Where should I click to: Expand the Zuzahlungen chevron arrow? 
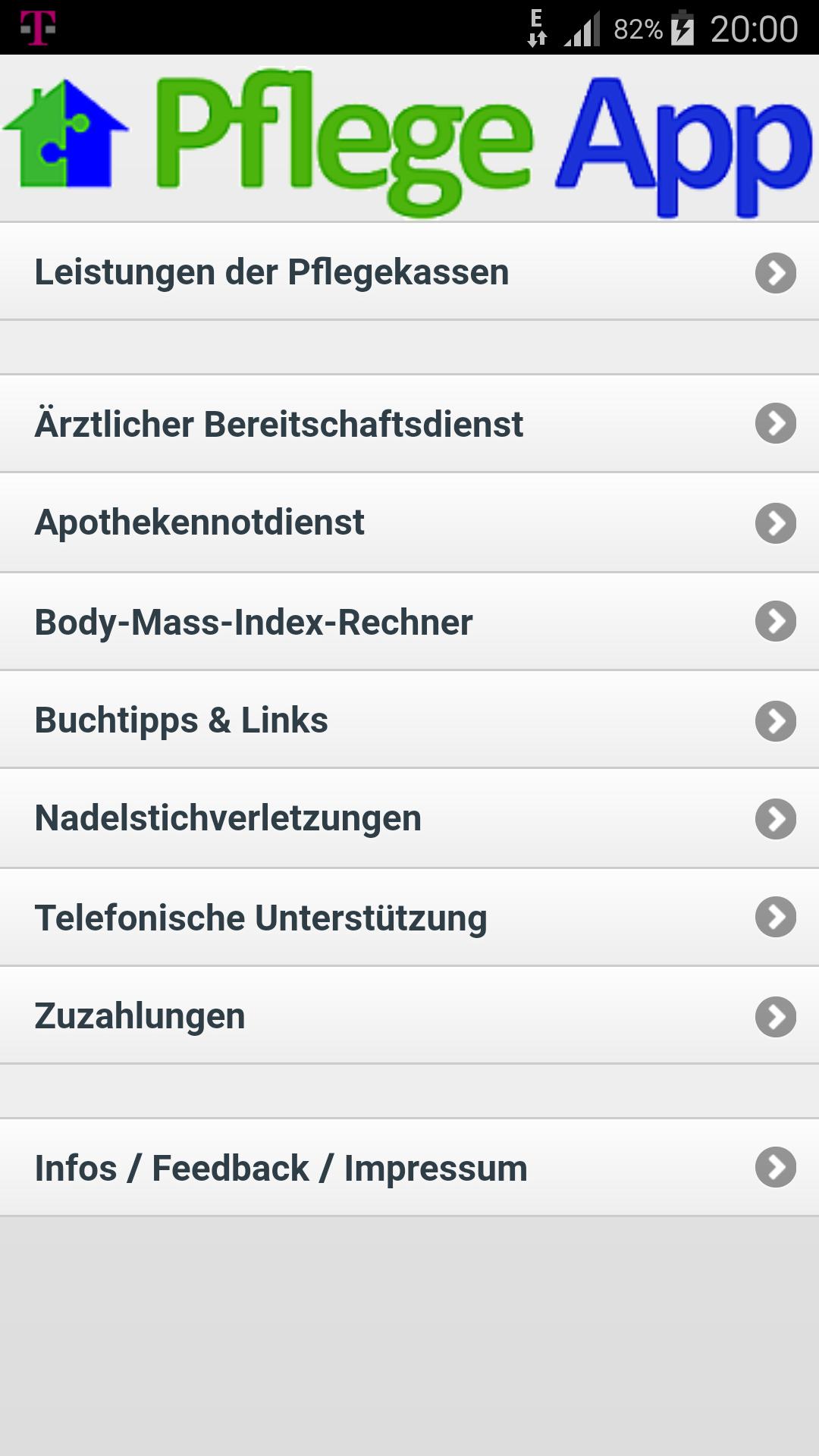coord(774,1015)
